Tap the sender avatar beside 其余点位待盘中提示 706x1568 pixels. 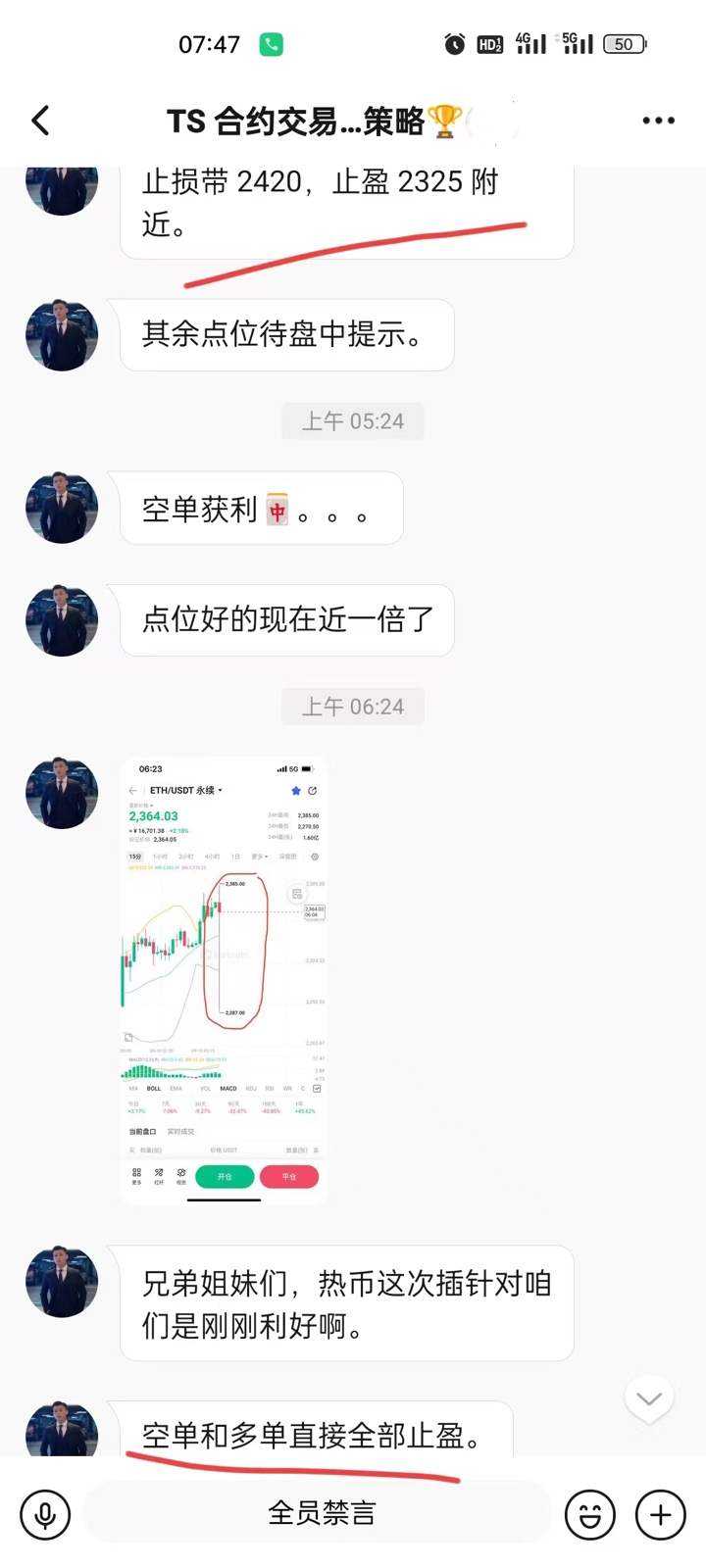[x=62, y=335]
